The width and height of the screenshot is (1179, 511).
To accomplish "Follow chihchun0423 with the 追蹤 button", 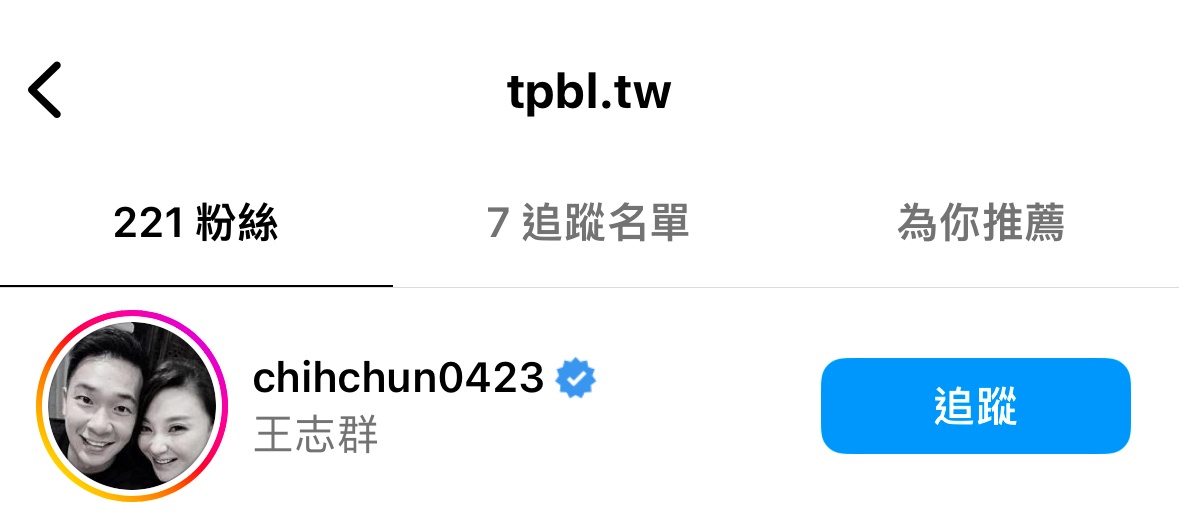I will pyautogui.click(x=975, y=406).
